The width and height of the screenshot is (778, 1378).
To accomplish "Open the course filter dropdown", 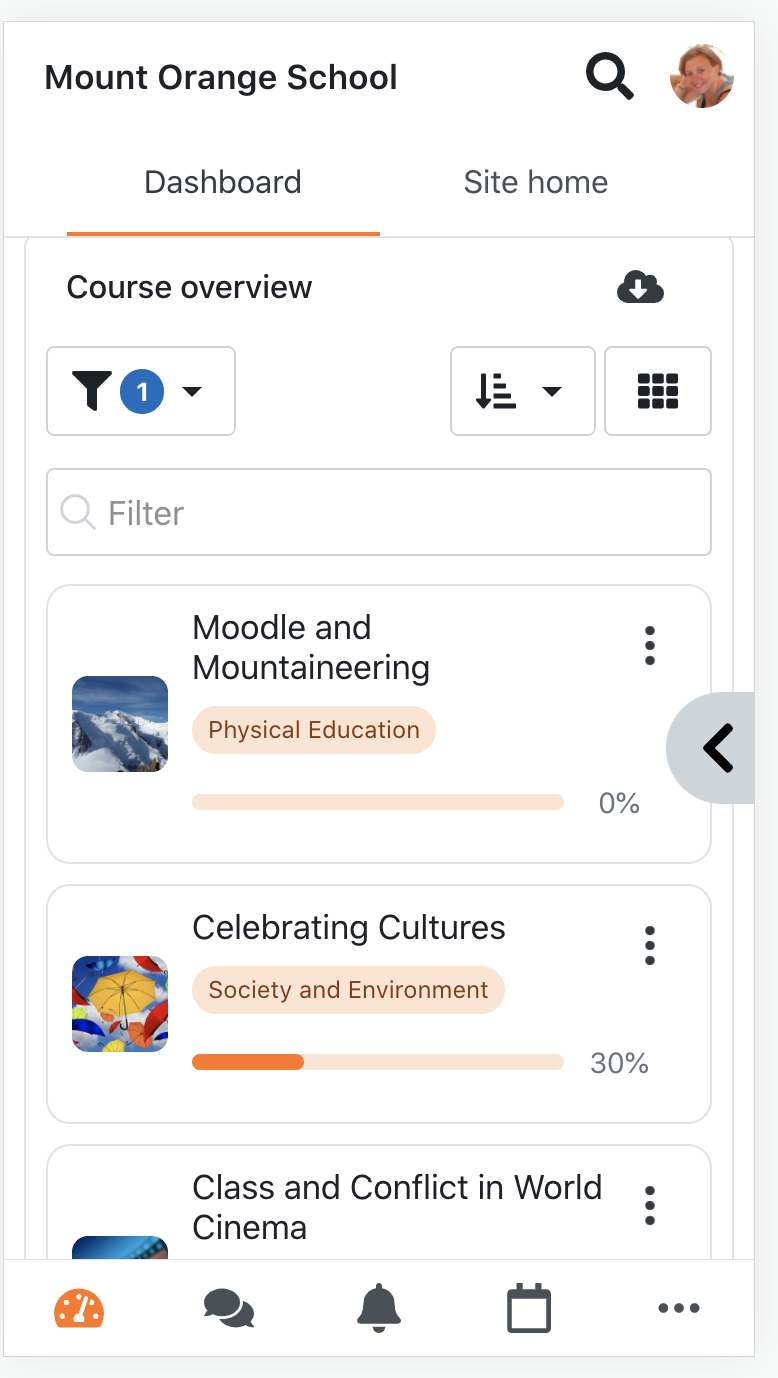I will click(141, 391).
